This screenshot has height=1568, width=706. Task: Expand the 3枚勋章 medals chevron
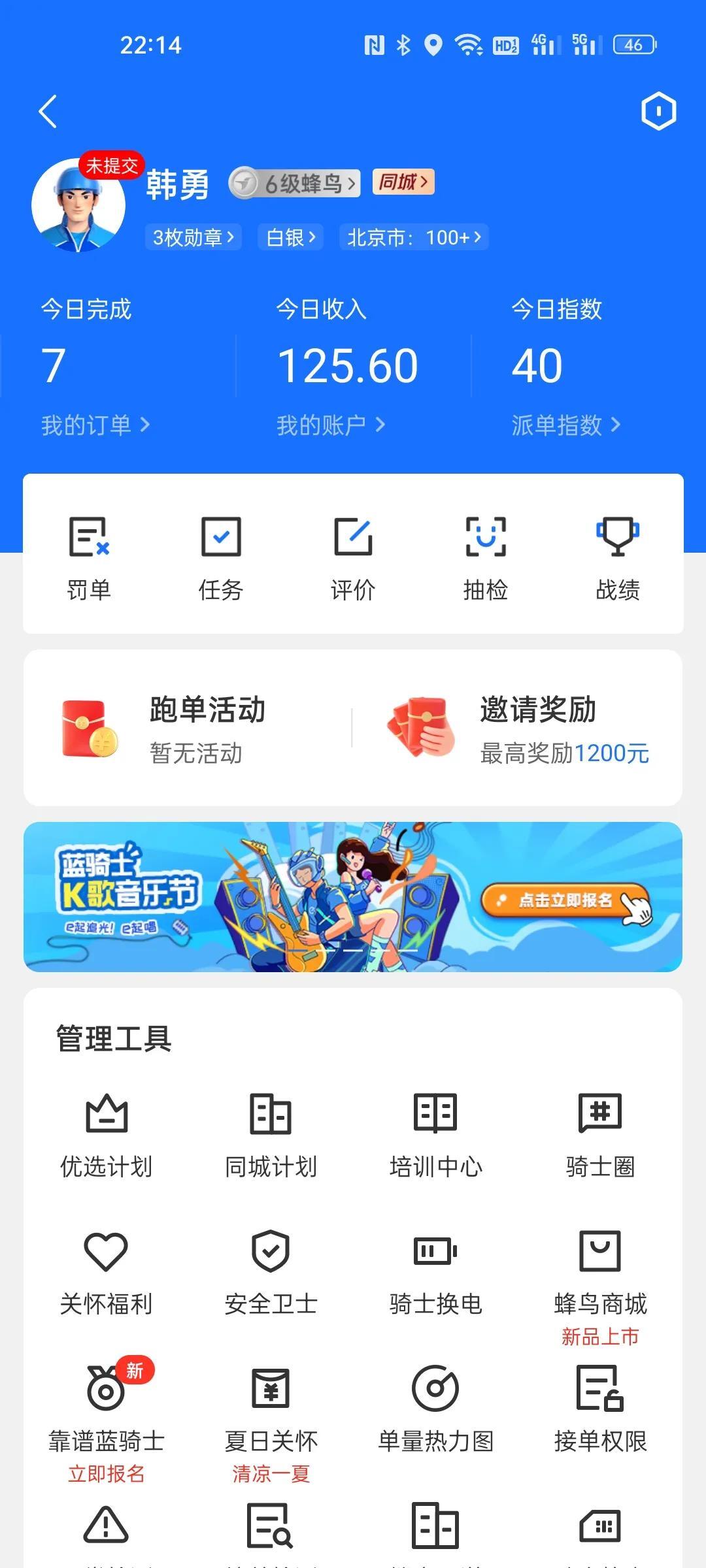click(193, 237)
